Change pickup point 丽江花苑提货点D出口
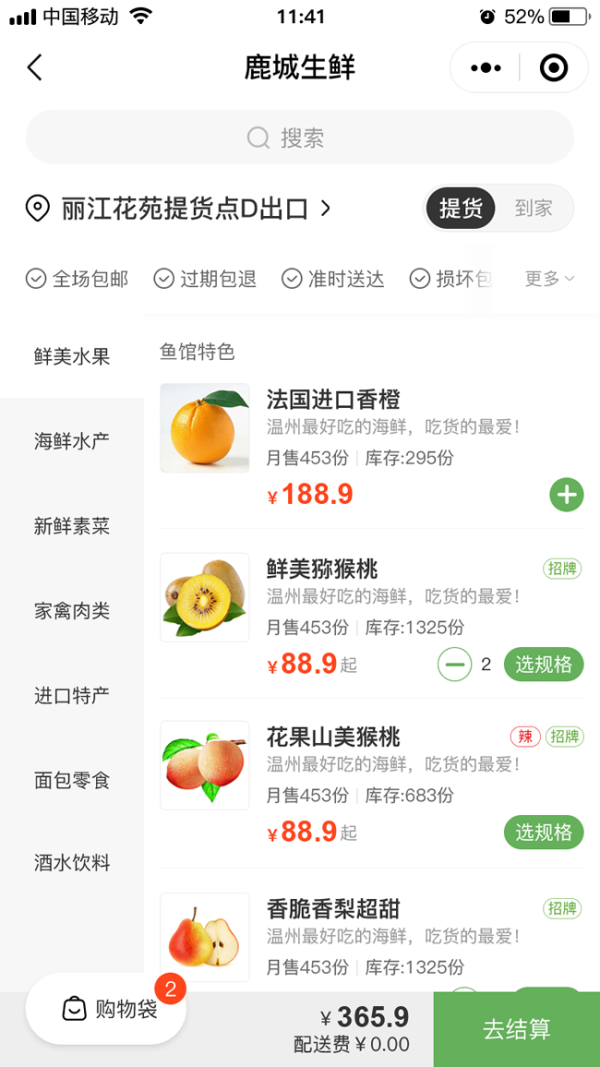 180,209
